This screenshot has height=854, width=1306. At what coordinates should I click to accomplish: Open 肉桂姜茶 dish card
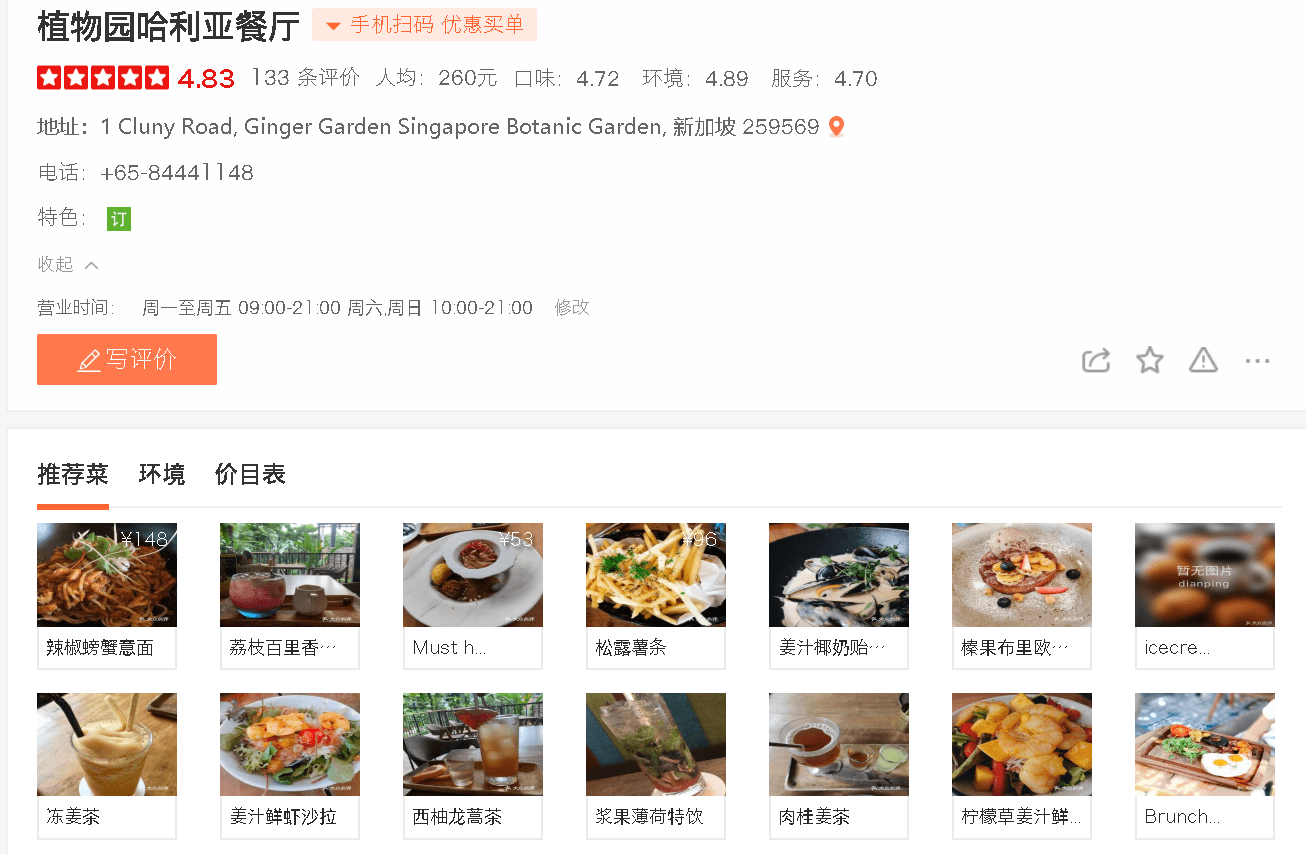tap(839, 765)
